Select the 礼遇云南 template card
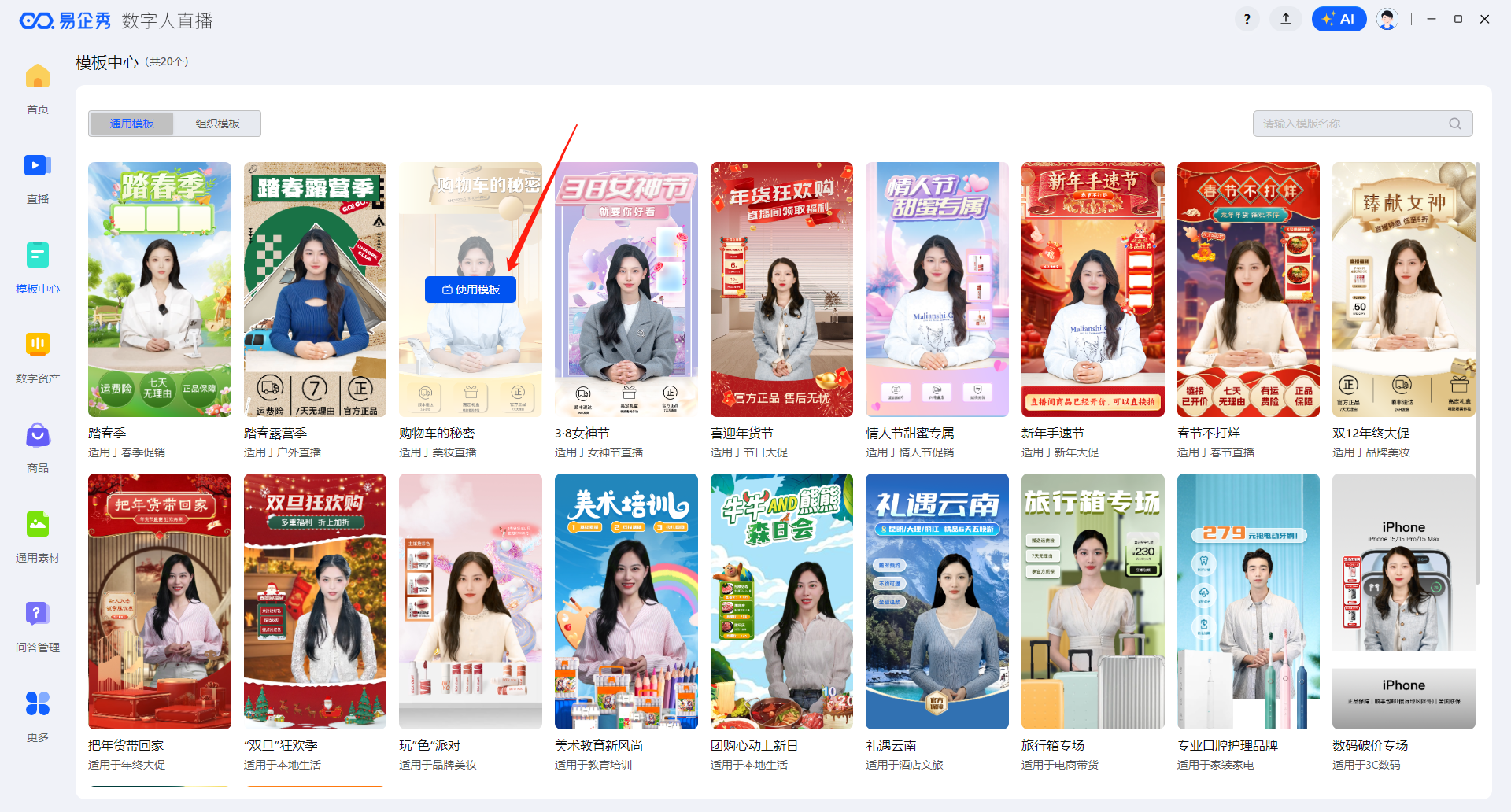The image size is (1511, 812). pos(937,601)
